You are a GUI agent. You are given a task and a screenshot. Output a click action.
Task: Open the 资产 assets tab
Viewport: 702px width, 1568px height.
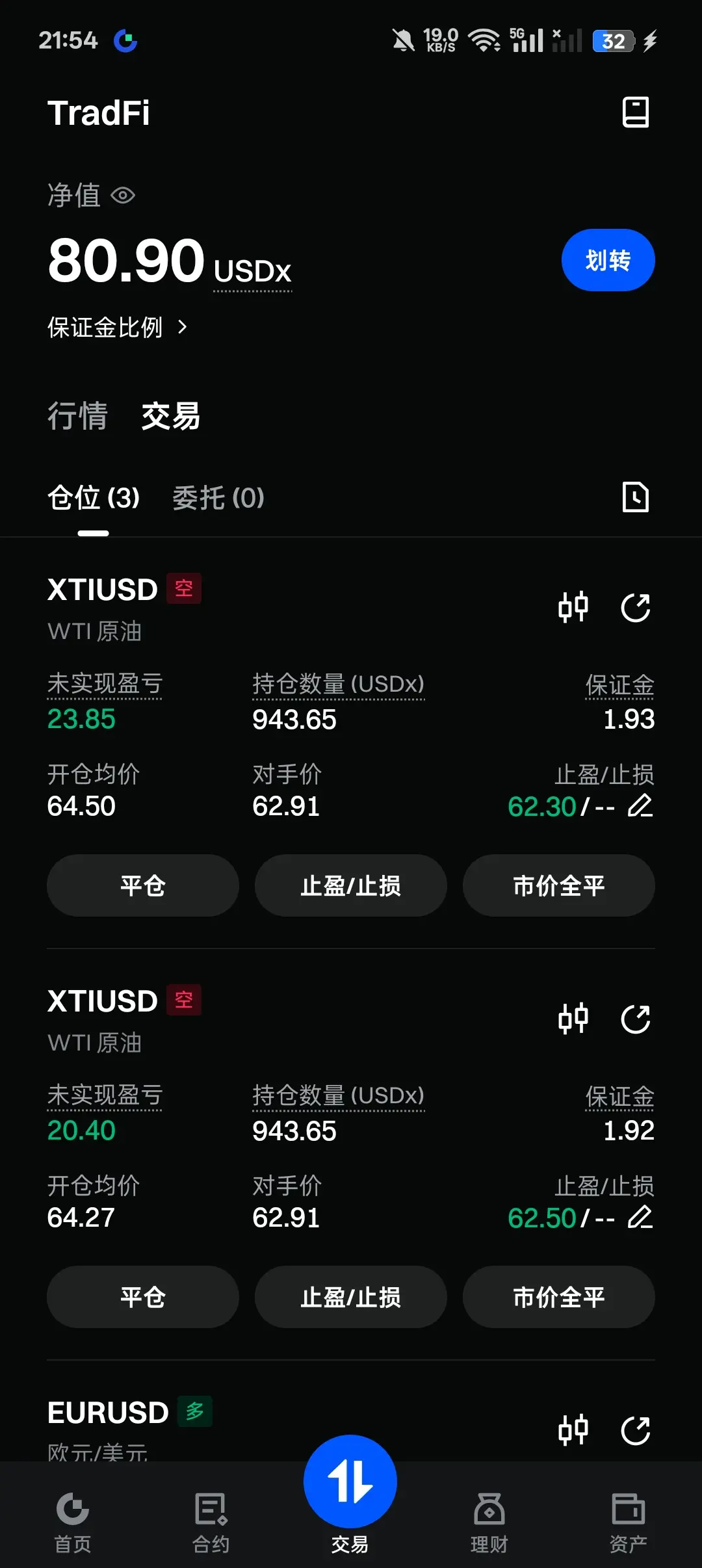(629, 1522)
